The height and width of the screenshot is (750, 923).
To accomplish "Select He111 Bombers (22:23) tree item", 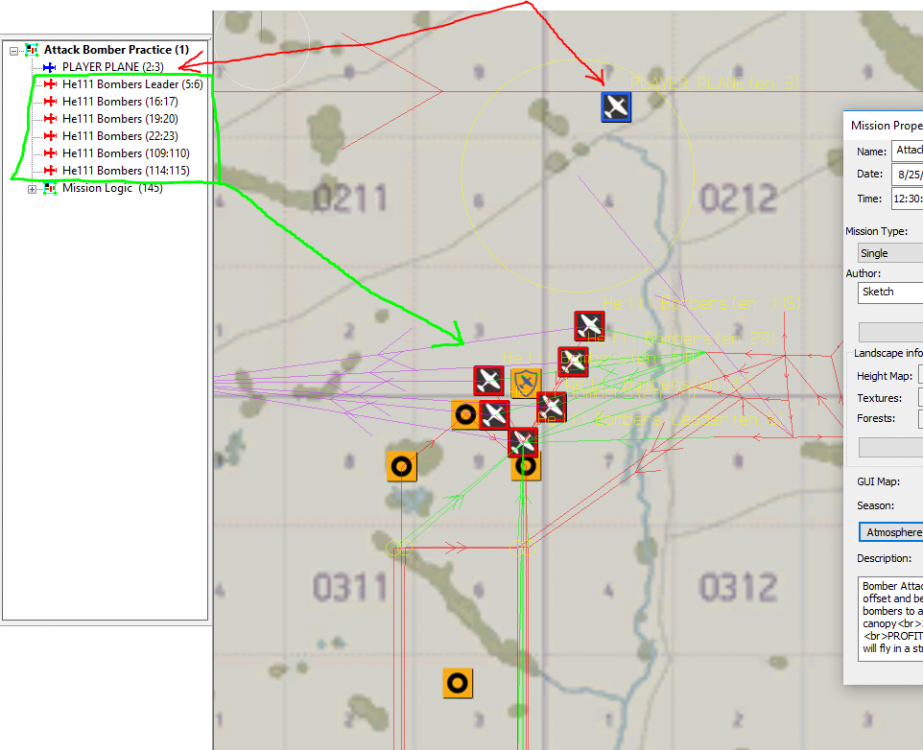I will (120, 135).
